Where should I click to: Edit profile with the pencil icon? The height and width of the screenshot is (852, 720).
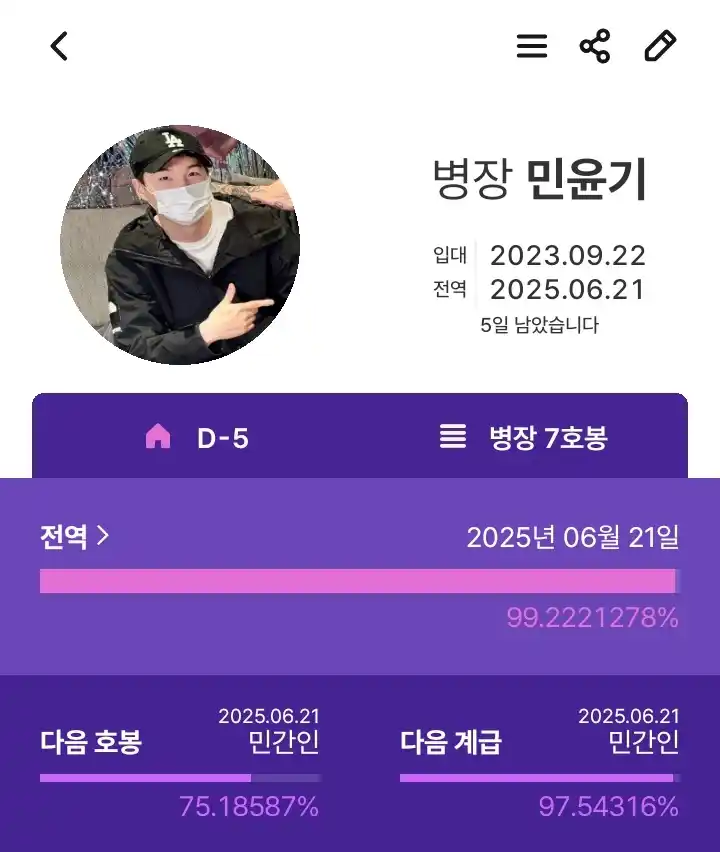[659, 46]
